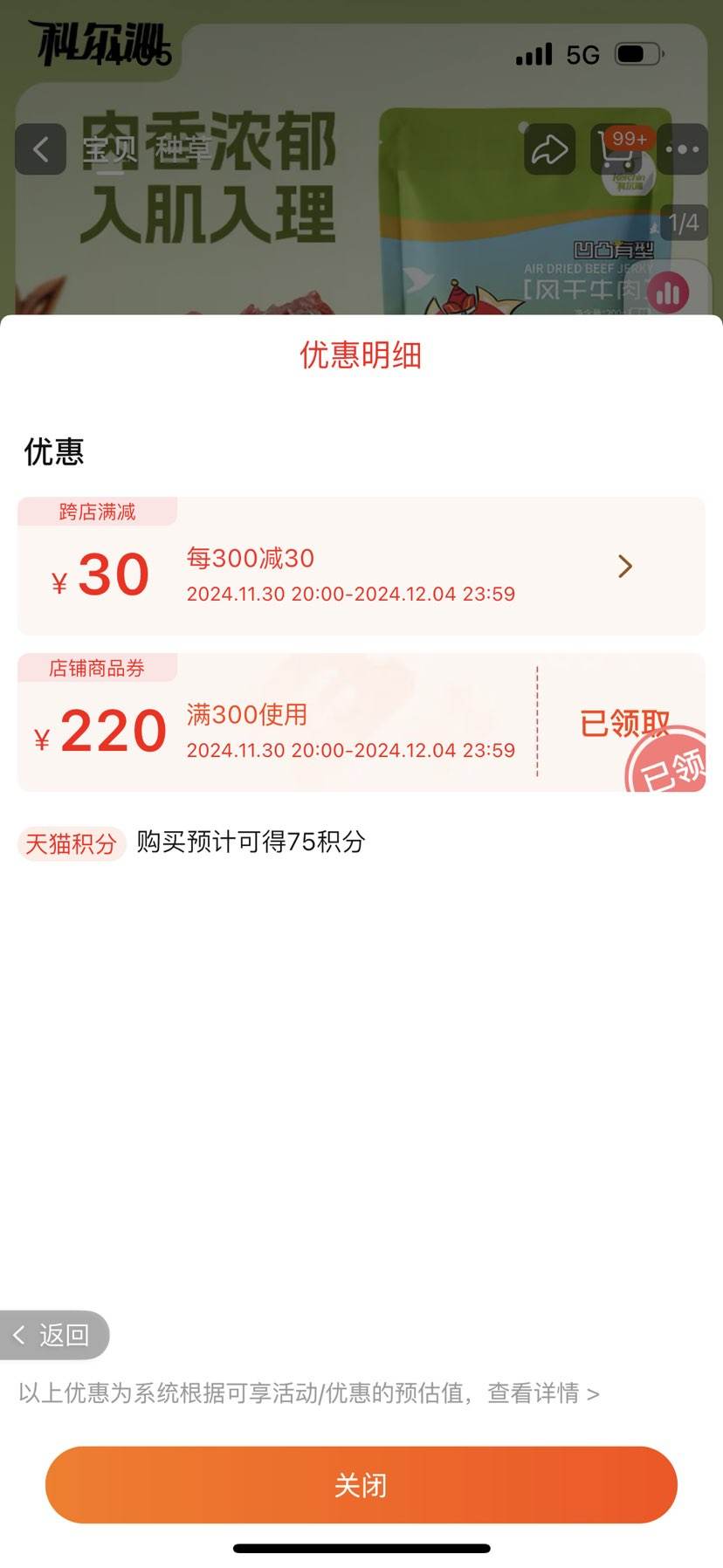723x1568 pixels.
Task: Tap the 1/4 image page indicator
Action: (684, 224)
